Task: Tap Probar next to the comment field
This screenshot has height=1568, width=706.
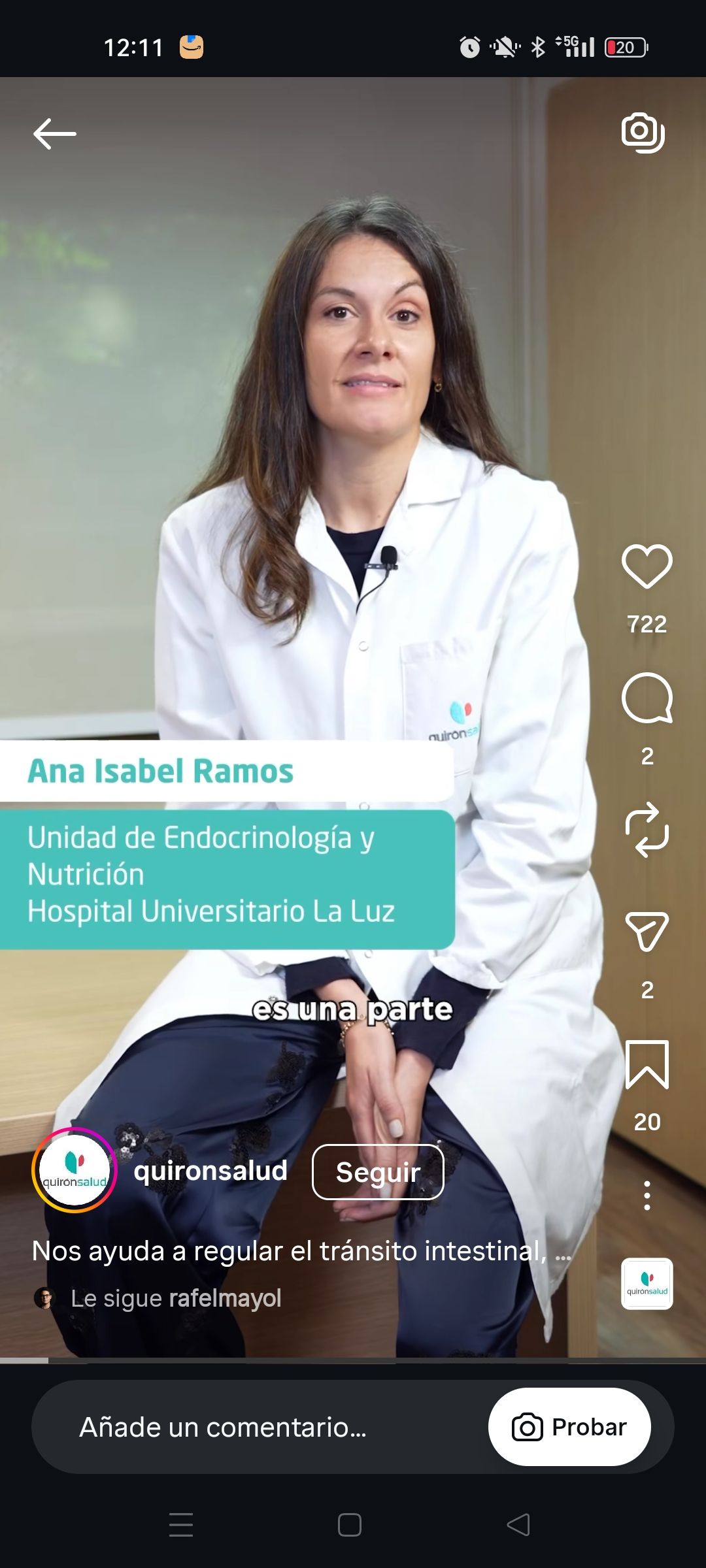Action: (570, 1426)
